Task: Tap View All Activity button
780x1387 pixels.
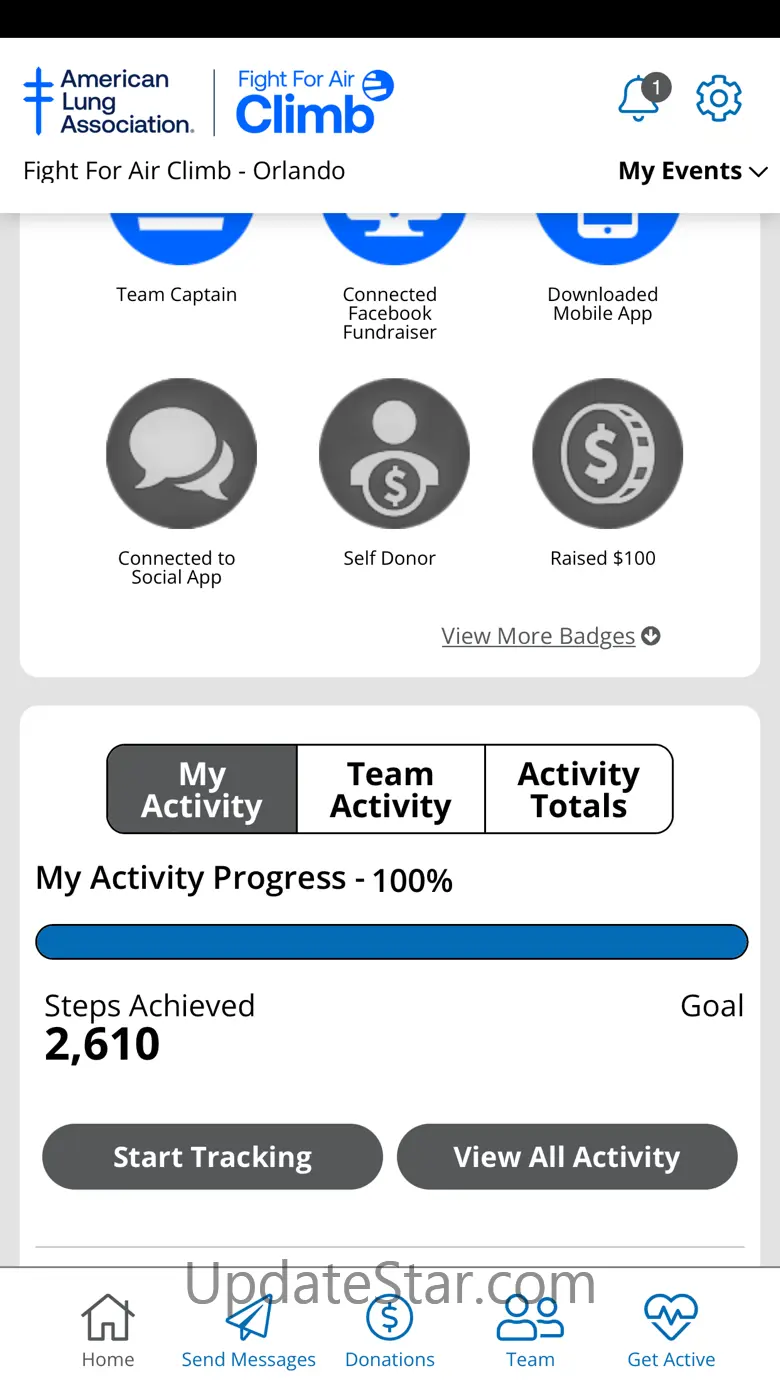Action: (x=567, y=1157)
